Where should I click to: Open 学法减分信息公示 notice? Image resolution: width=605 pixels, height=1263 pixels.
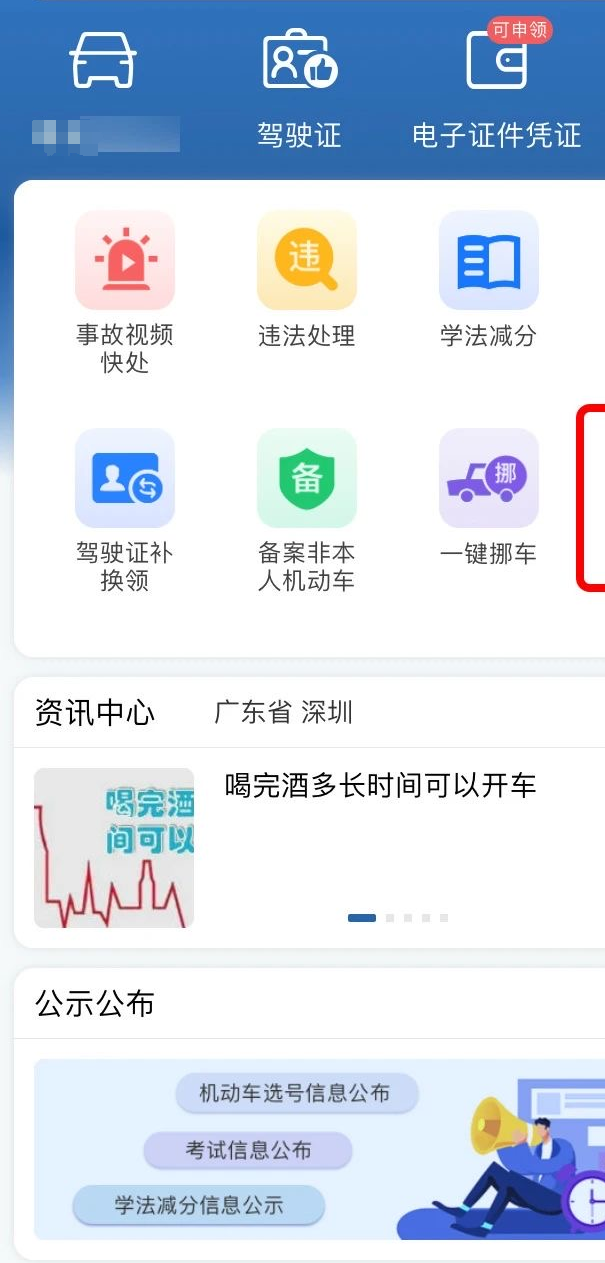(x=198, y=1205)
